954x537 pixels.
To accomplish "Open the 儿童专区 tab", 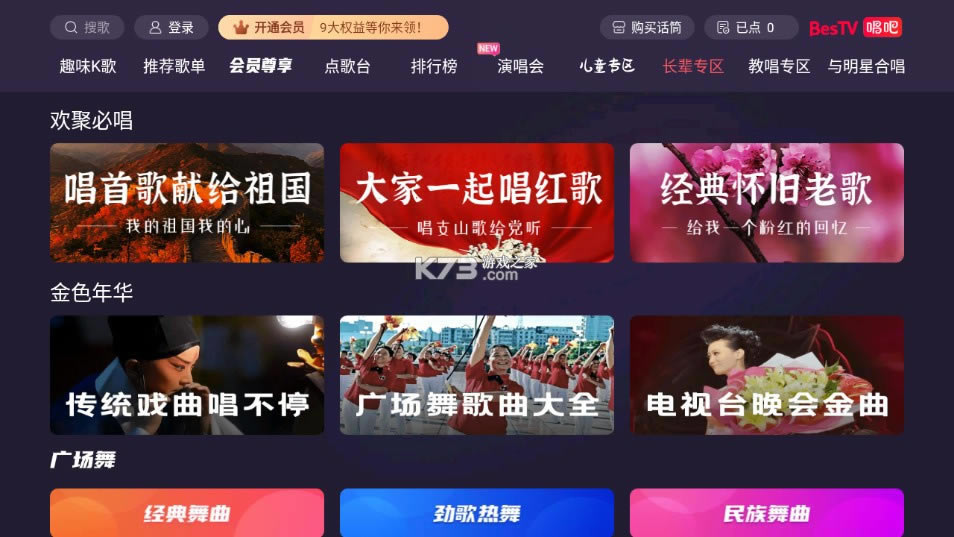I will (x=606, y=66).
